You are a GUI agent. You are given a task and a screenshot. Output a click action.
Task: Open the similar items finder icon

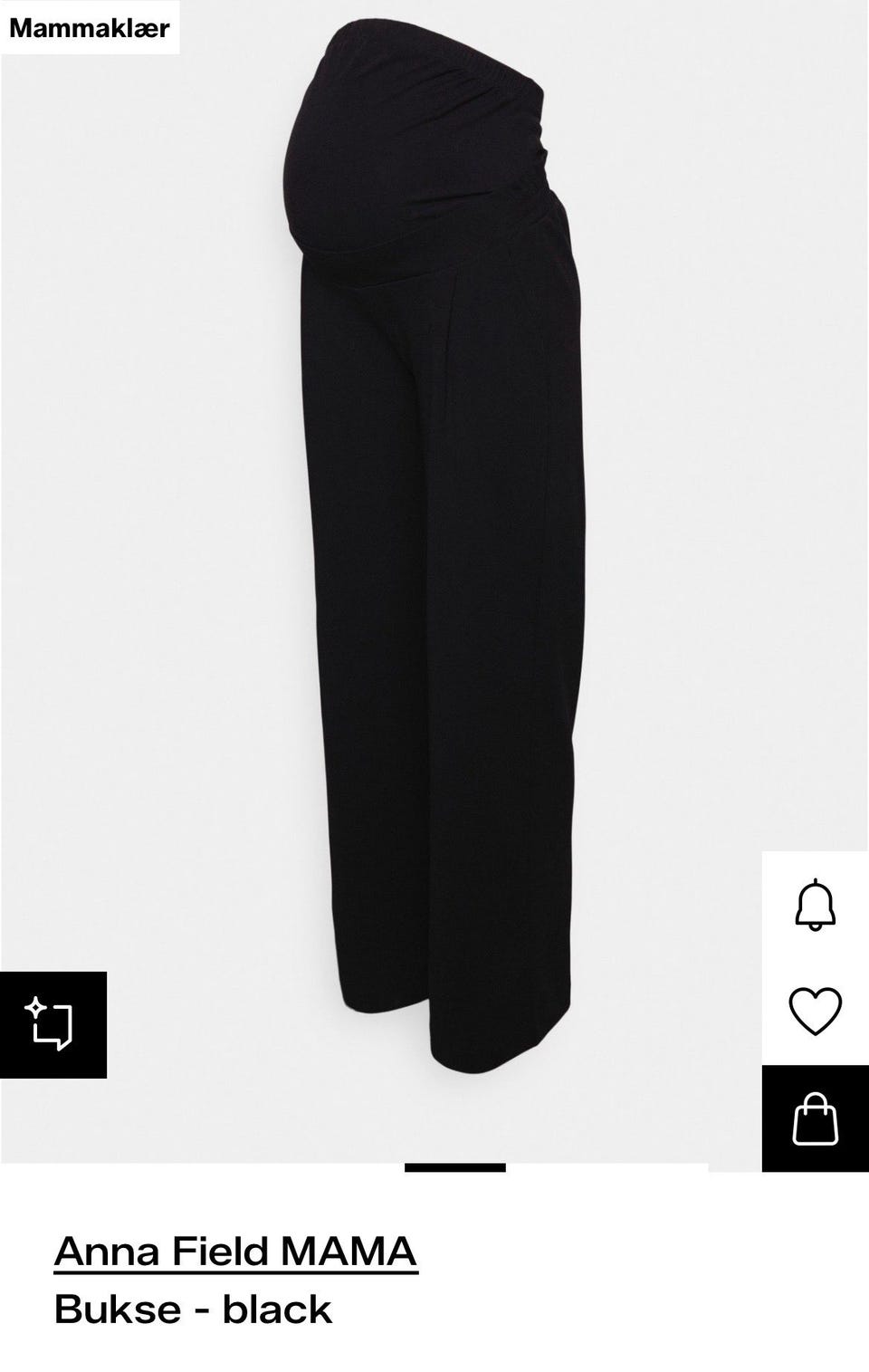[53, 1024]
